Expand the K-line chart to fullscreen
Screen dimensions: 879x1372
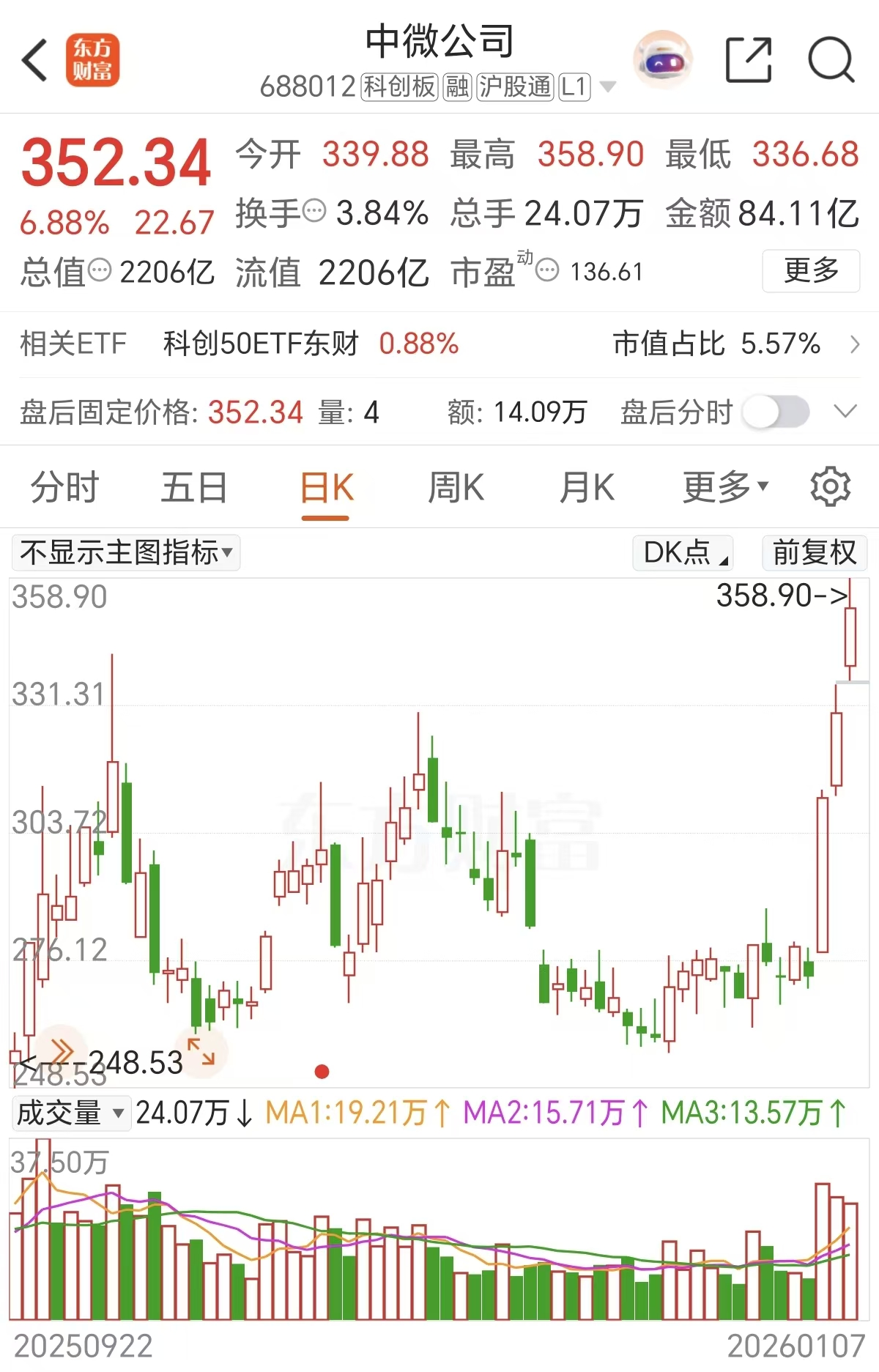pos(201,1051)
